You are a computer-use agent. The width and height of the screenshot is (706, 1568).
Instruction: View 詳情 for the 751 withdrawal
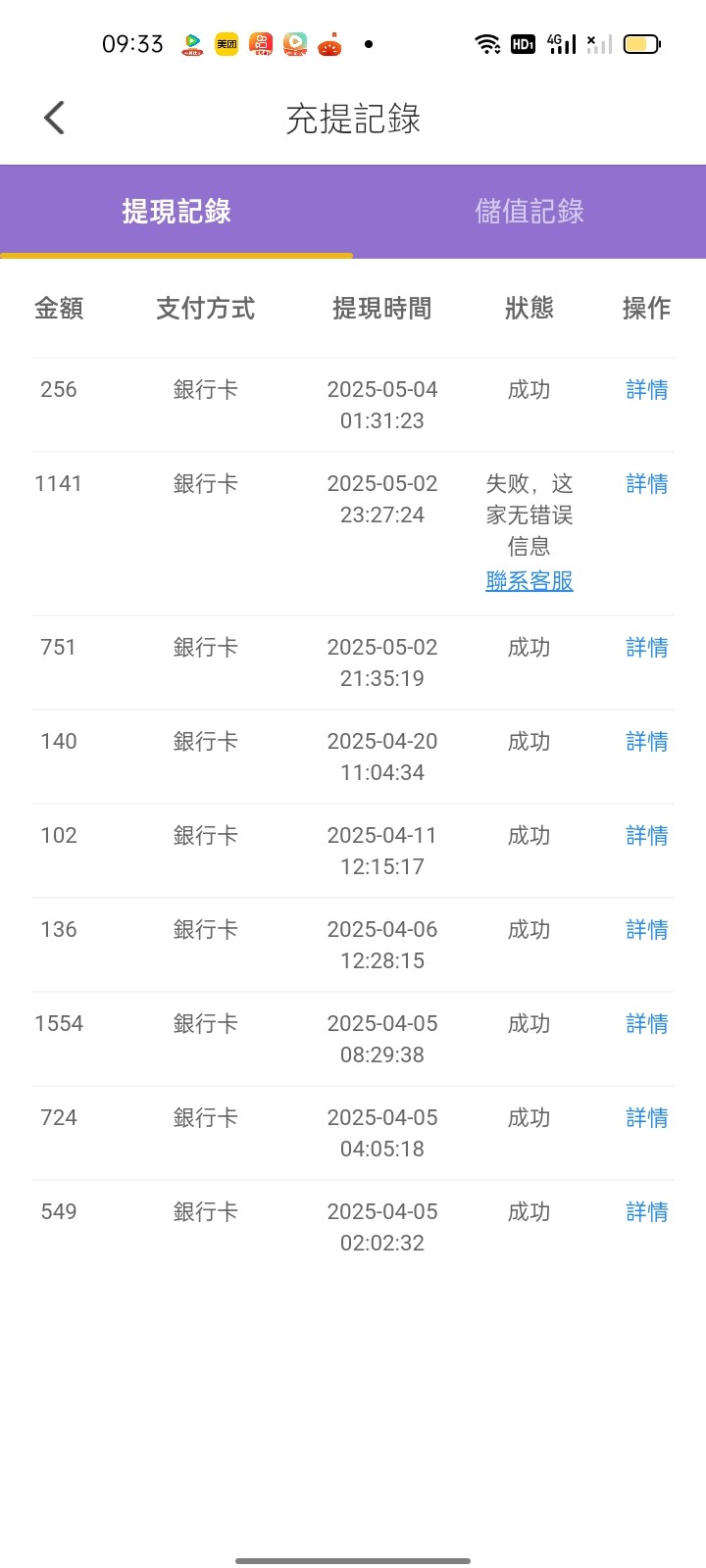coord(647,648)
